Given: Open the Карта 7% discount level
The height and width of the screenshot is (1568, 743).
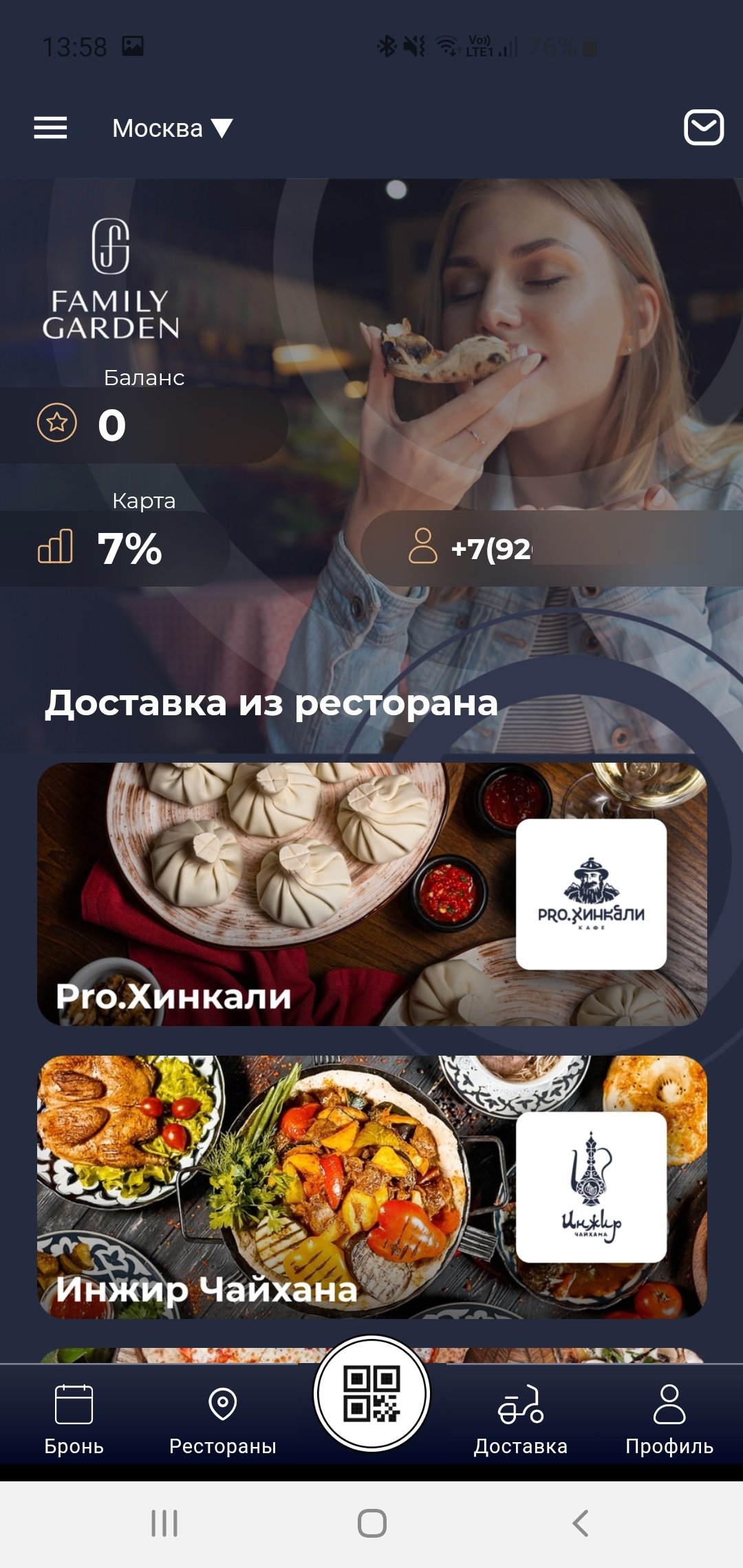Looking at the screenshot, I should coord(114,549).
